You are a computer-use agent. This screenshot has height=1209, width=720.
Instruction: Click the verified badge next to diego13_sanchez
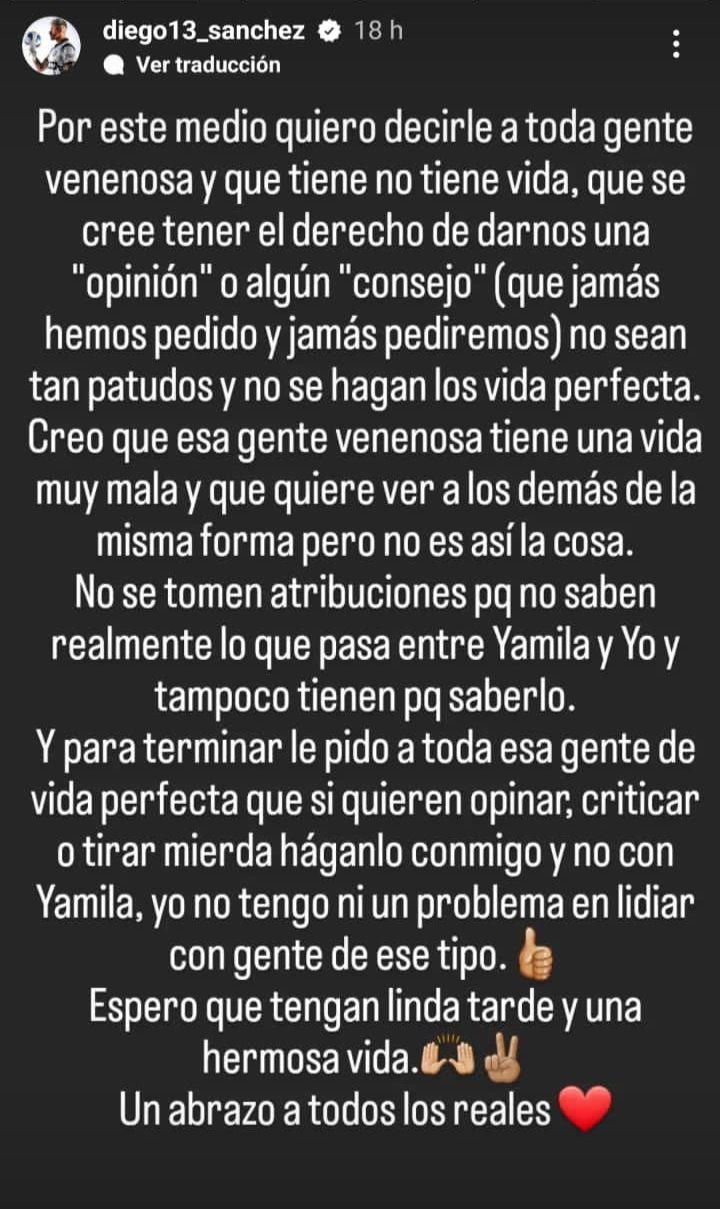click(x=328, y=31)
